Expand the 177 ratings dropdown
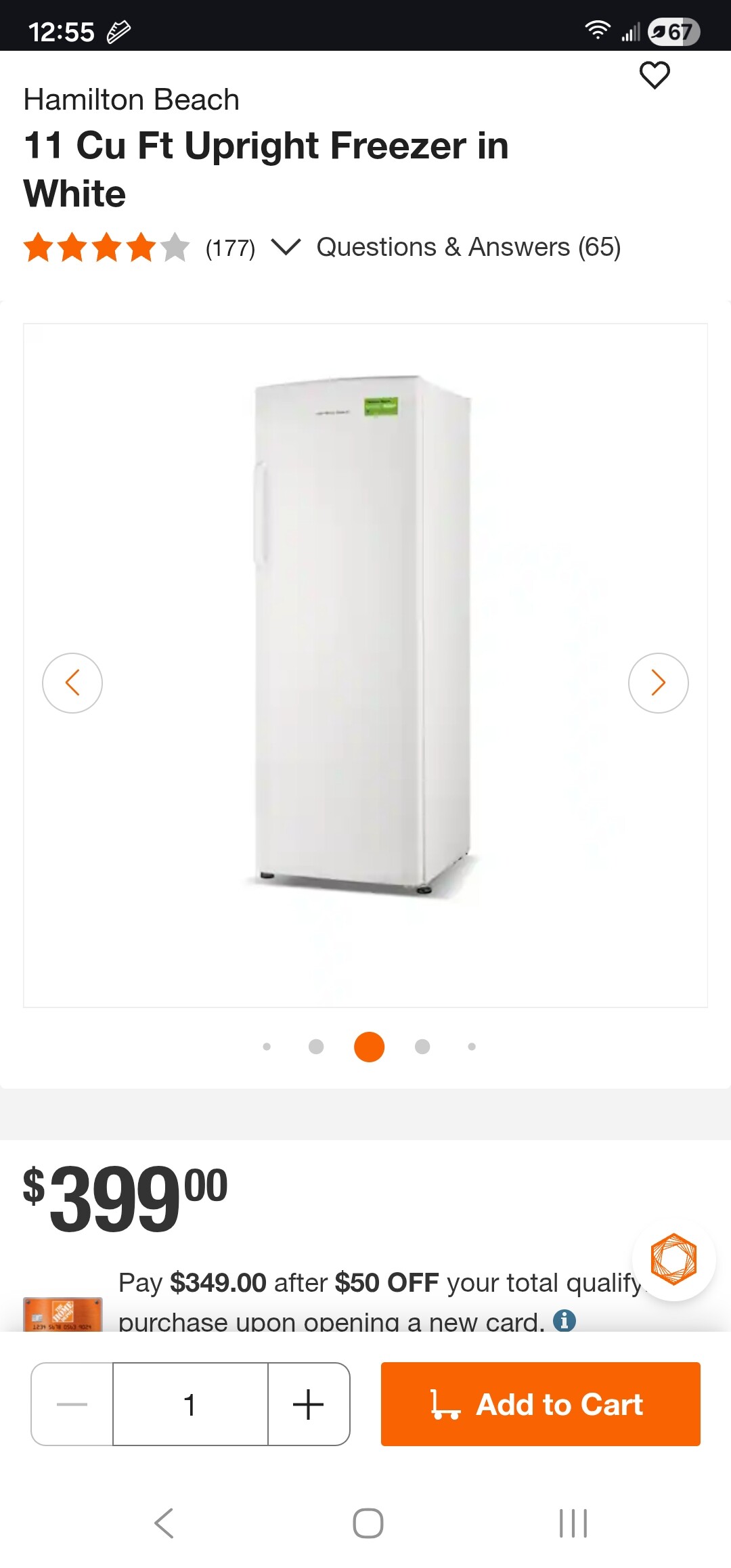The image size is (731, 1568). pos(285,247)
